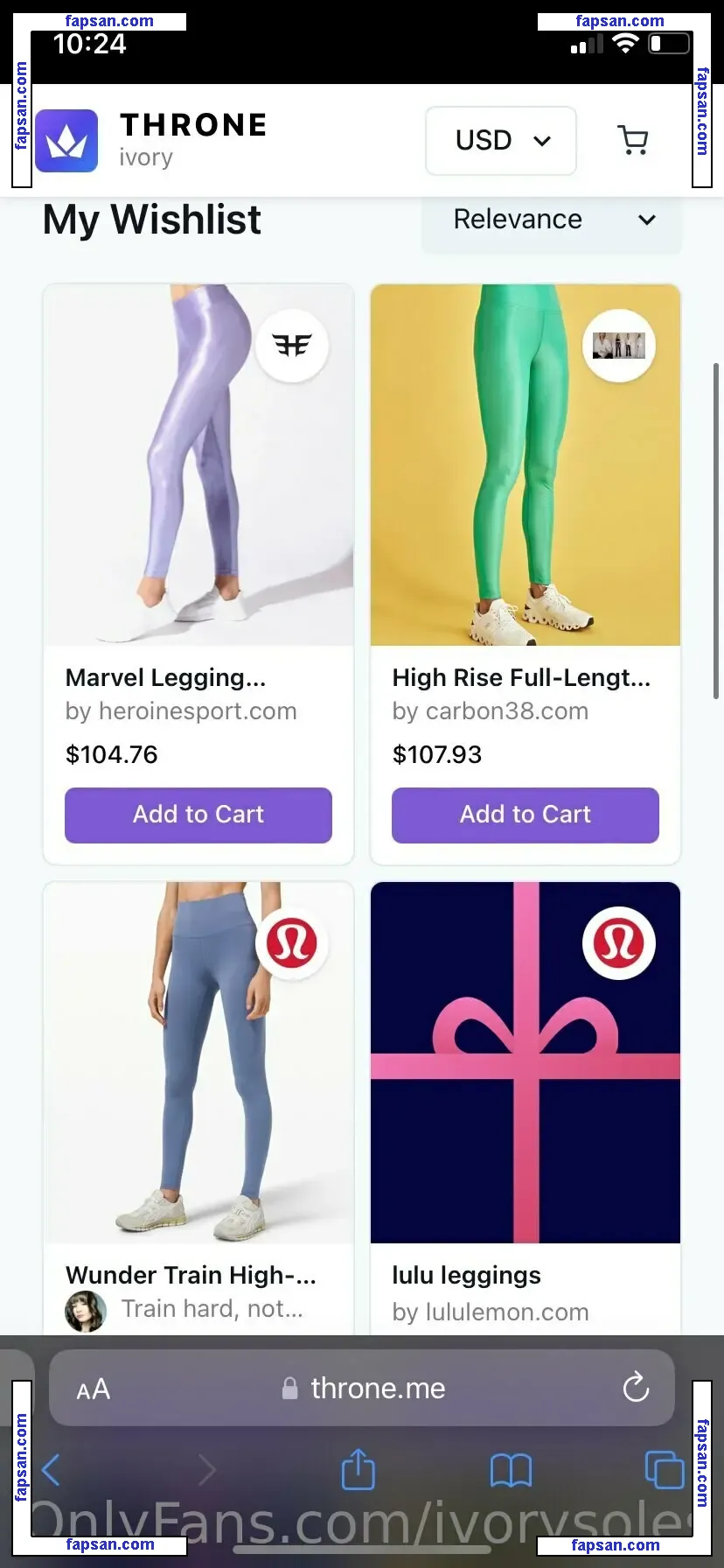This screenshot has width=724, height=1568.
Task: Share this page
Action: tap(358, 1469)
